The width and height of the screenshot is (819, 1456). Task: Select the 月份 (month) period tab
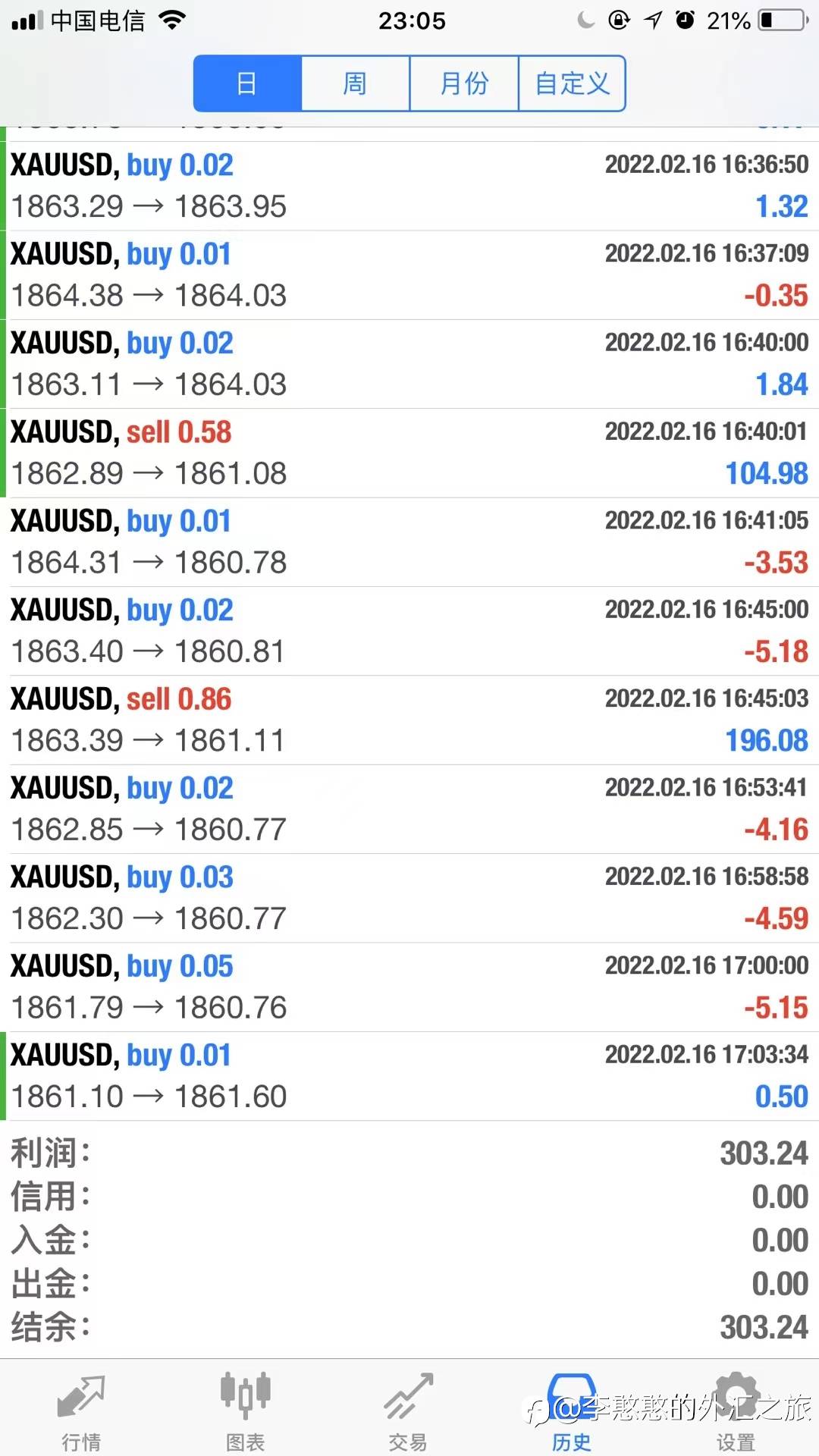(464, 83)
